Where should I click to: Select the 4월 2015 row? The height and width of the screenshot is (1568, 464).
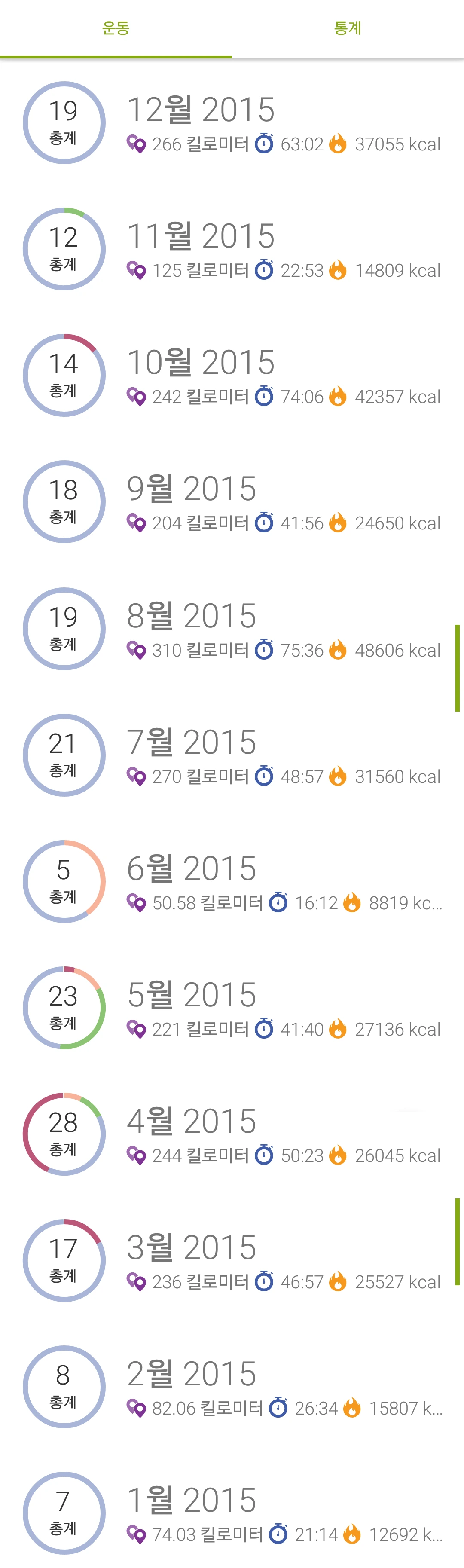click(232, 1135)
